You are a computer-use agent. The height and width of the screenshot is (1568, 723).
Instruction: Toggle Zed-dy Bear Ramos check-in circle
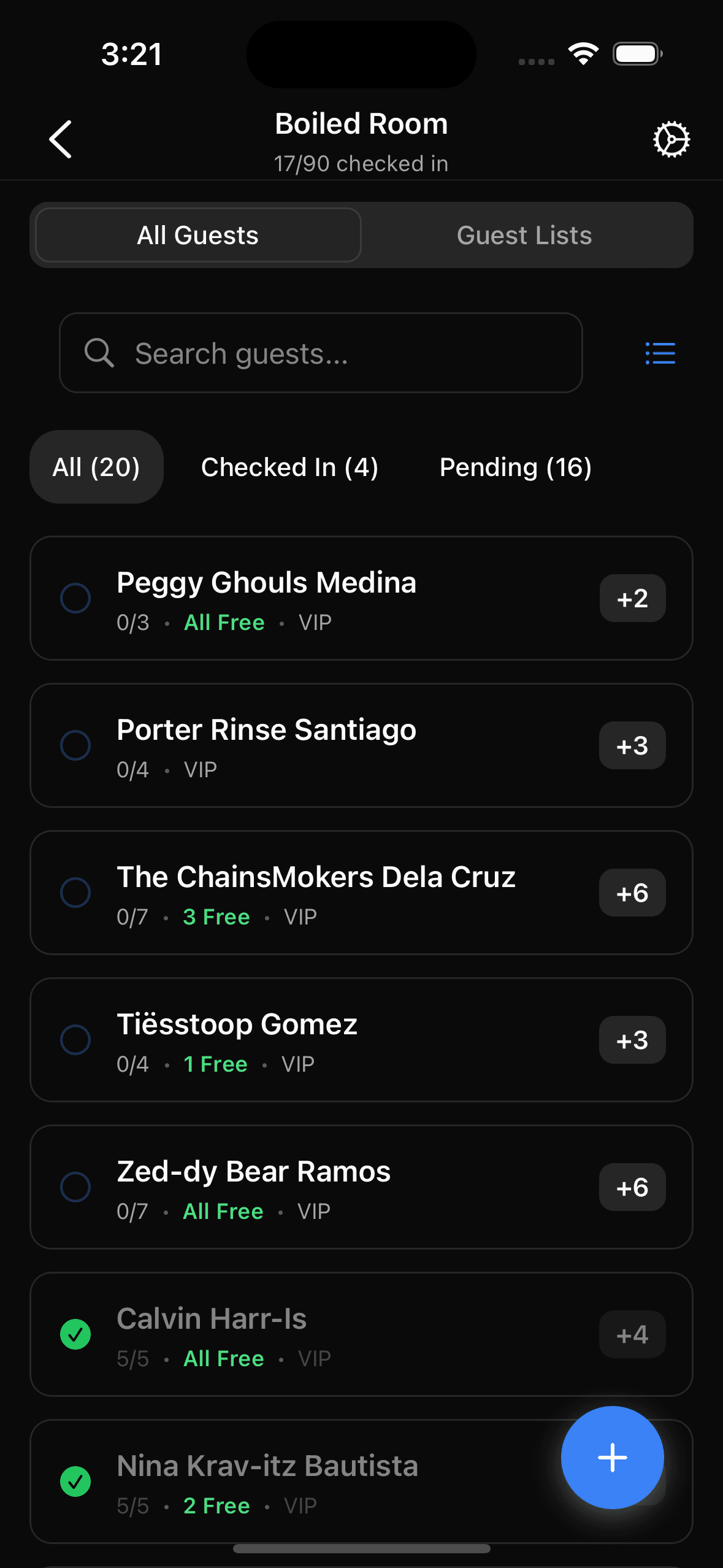tap(75, 1187)
